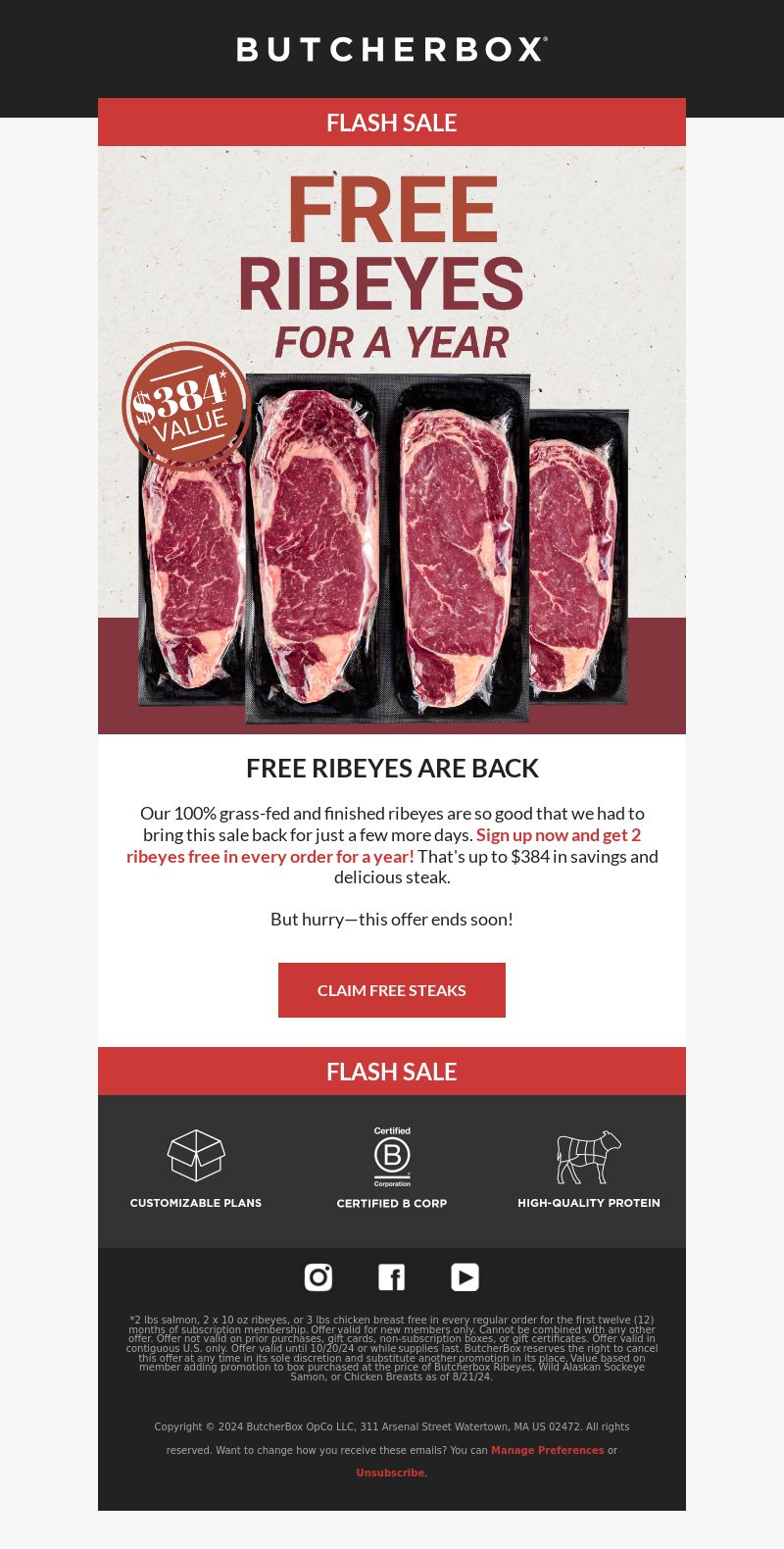This screenshot has height=1549, width=784.
Task: Unsubscribe from these emails
Action: tap(391, 1474)
